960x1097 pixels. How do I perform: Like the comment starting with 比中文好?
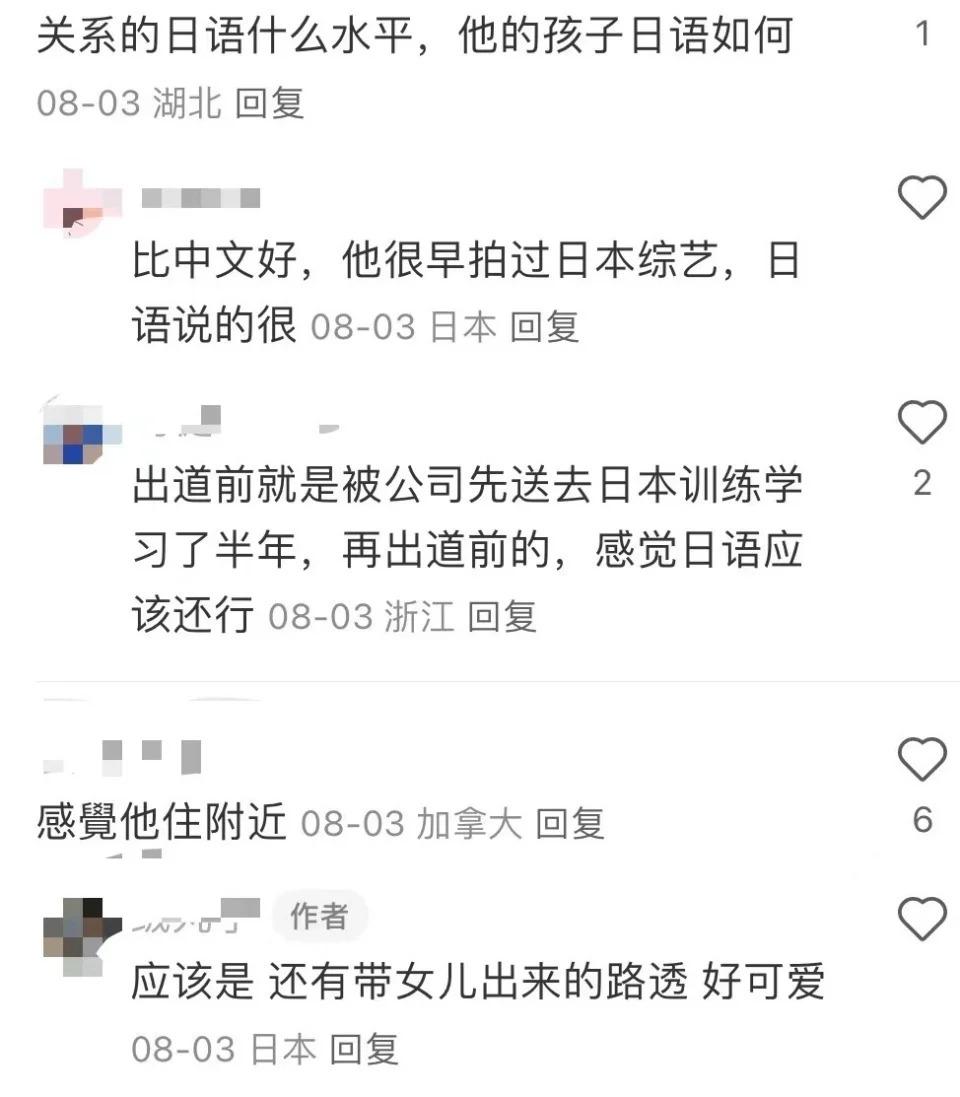pos(922,198)
